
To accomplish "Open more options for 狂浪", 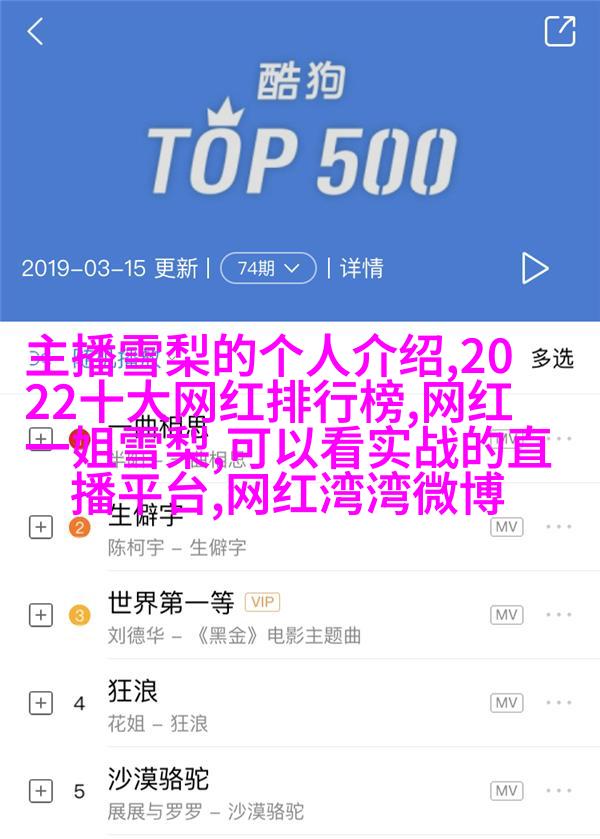I will 563,702.
